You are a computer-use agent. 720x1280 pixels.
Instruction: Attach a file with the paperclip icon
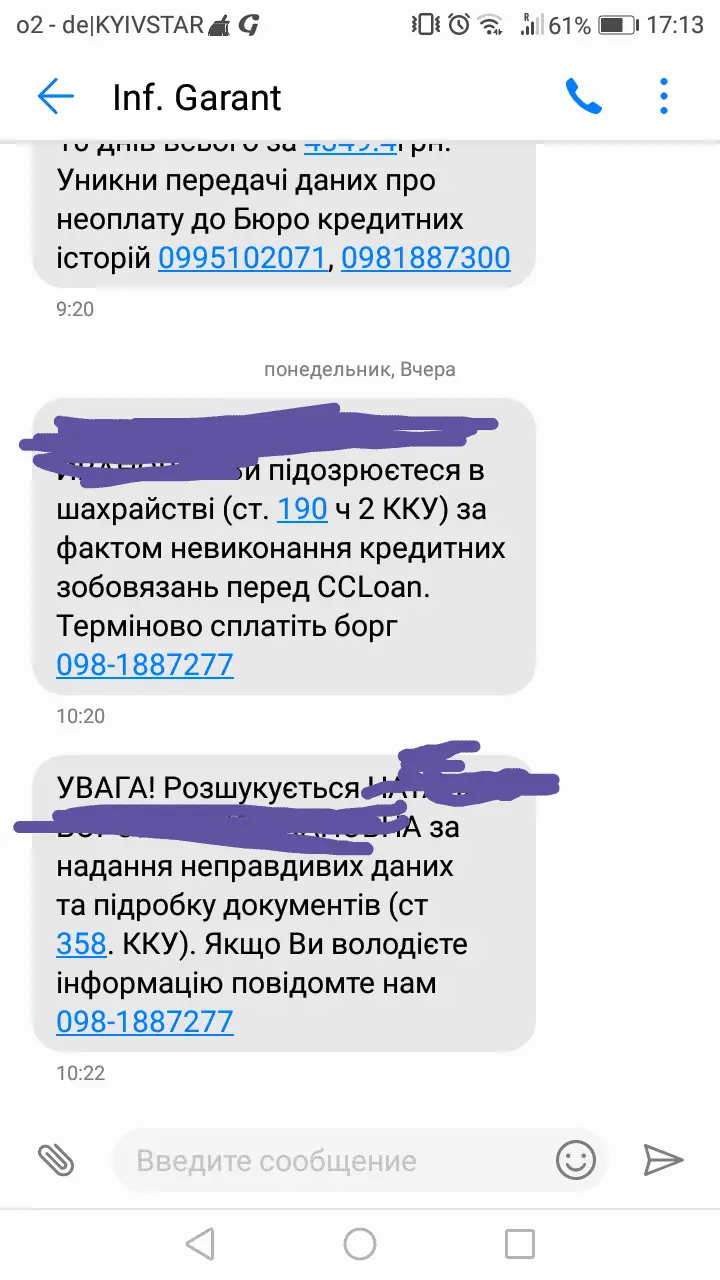click(57, 1160)
